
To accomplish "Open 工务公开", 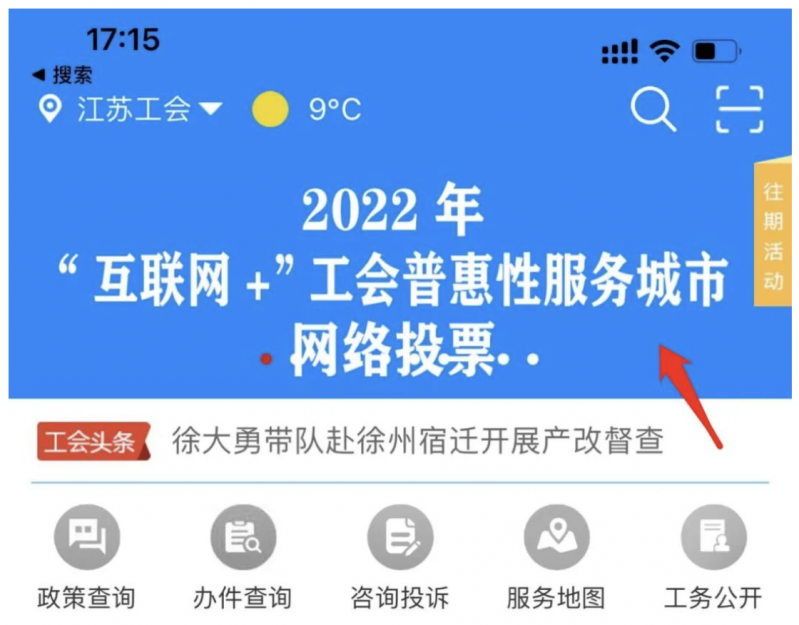I will [712, 554].
